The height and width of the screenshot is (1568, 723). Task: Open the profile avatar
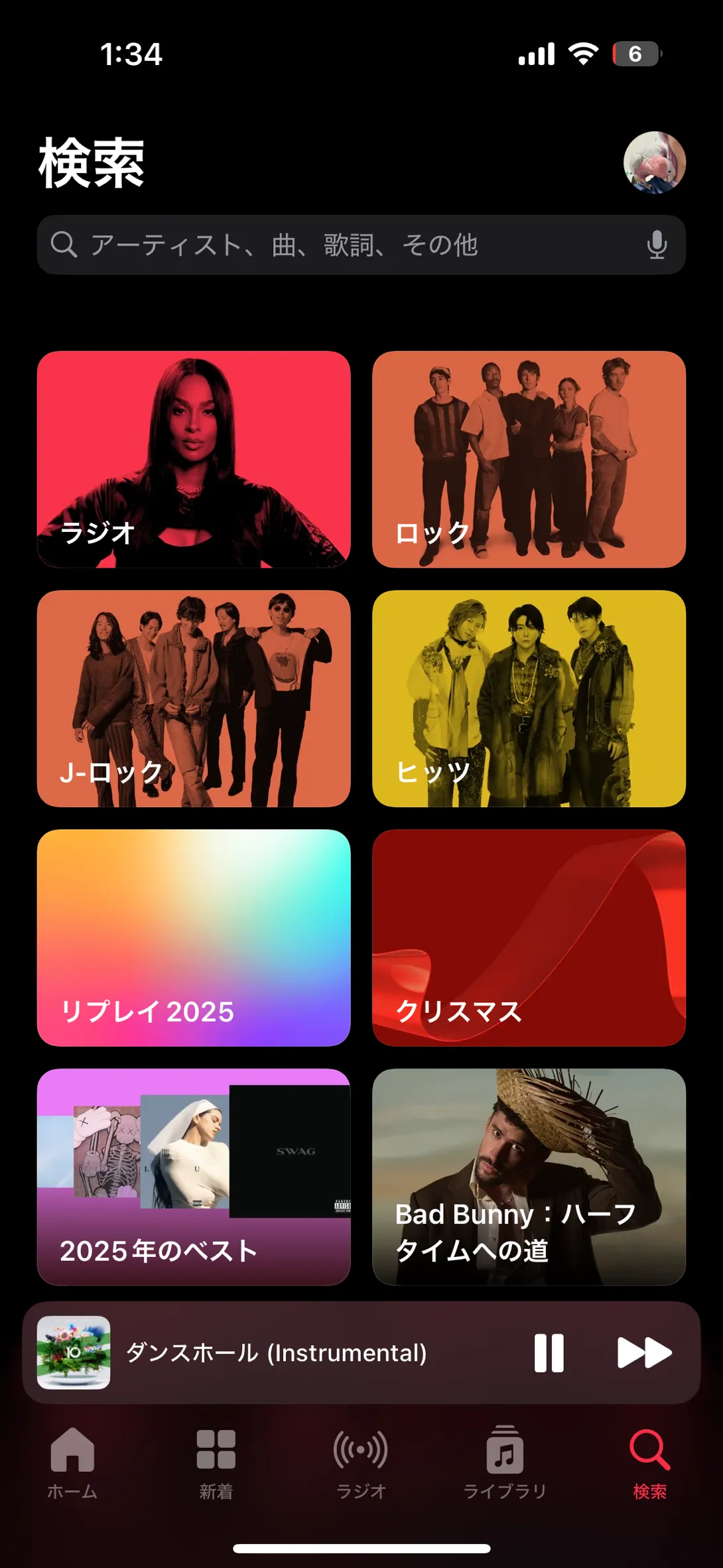pyautogui.click(x=654, y=163)
